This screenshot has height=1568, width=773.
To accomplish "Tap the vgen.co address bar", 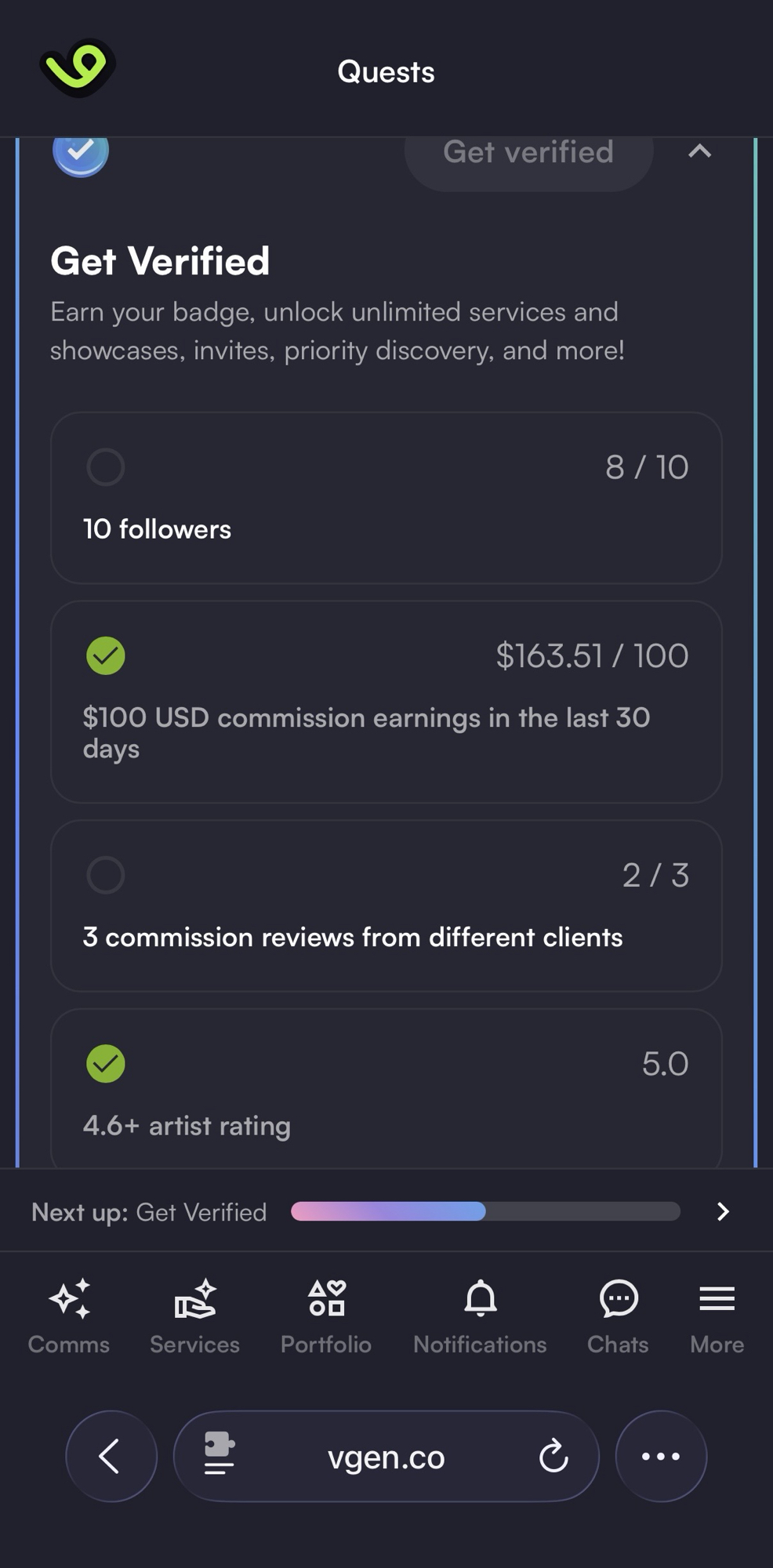I will pos(386,1457).
